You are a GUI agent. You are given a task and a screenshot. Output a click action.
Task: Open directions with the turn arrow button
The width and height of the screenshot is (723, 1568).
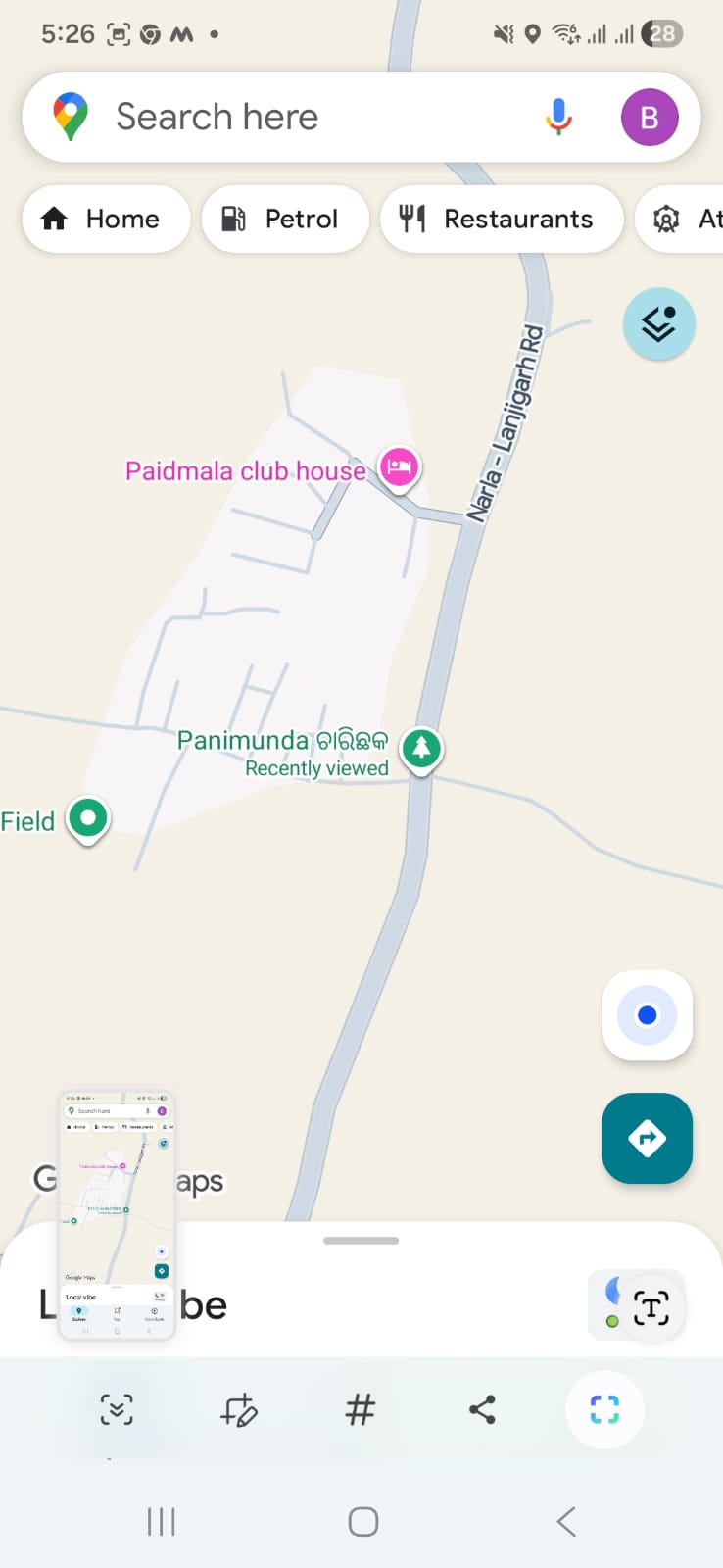(x=648, y=1138)
